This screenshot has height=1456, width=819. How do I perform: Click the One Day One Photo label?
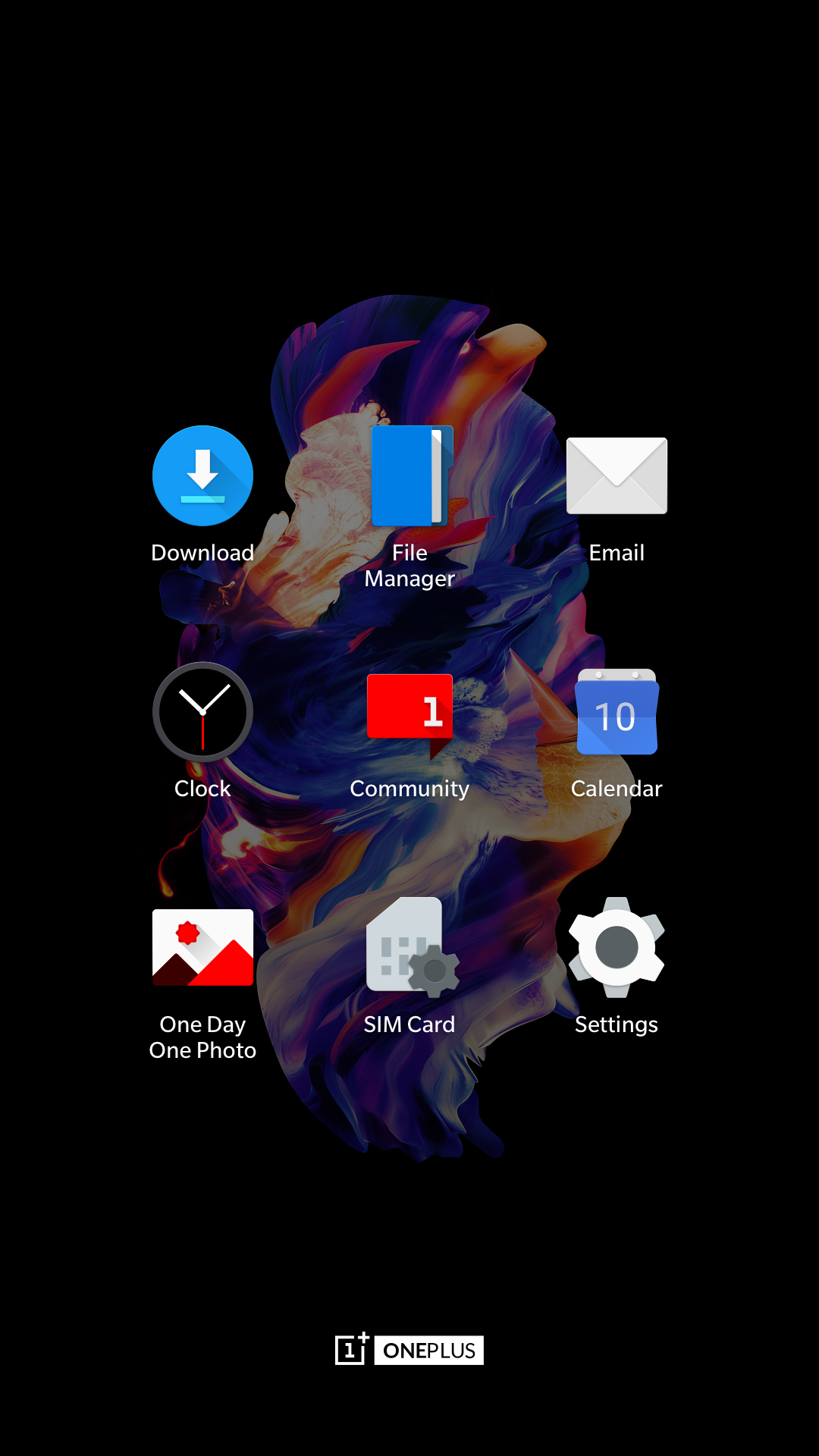pyautogui.click(x=202, y=1037)
